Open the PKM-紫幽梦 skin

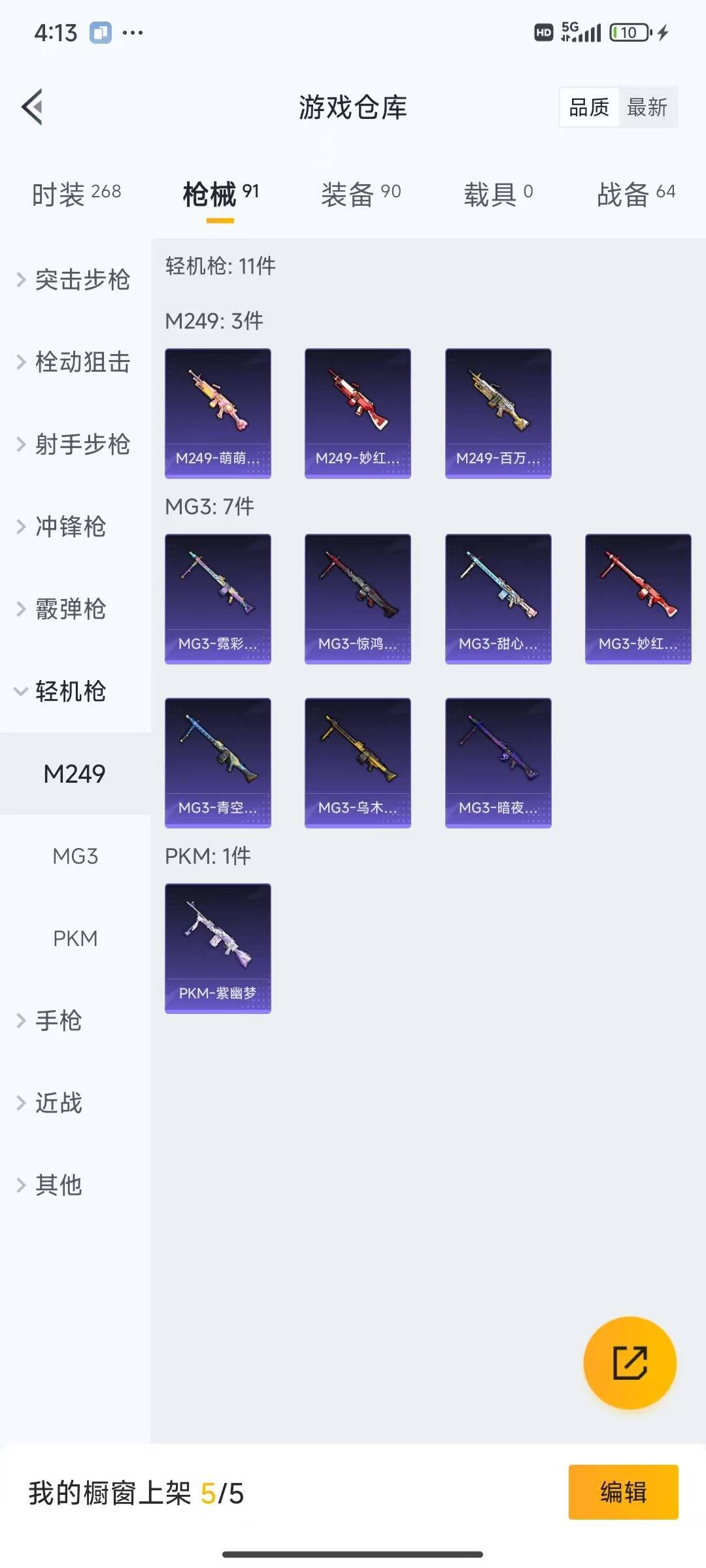(x=218, y=948)
